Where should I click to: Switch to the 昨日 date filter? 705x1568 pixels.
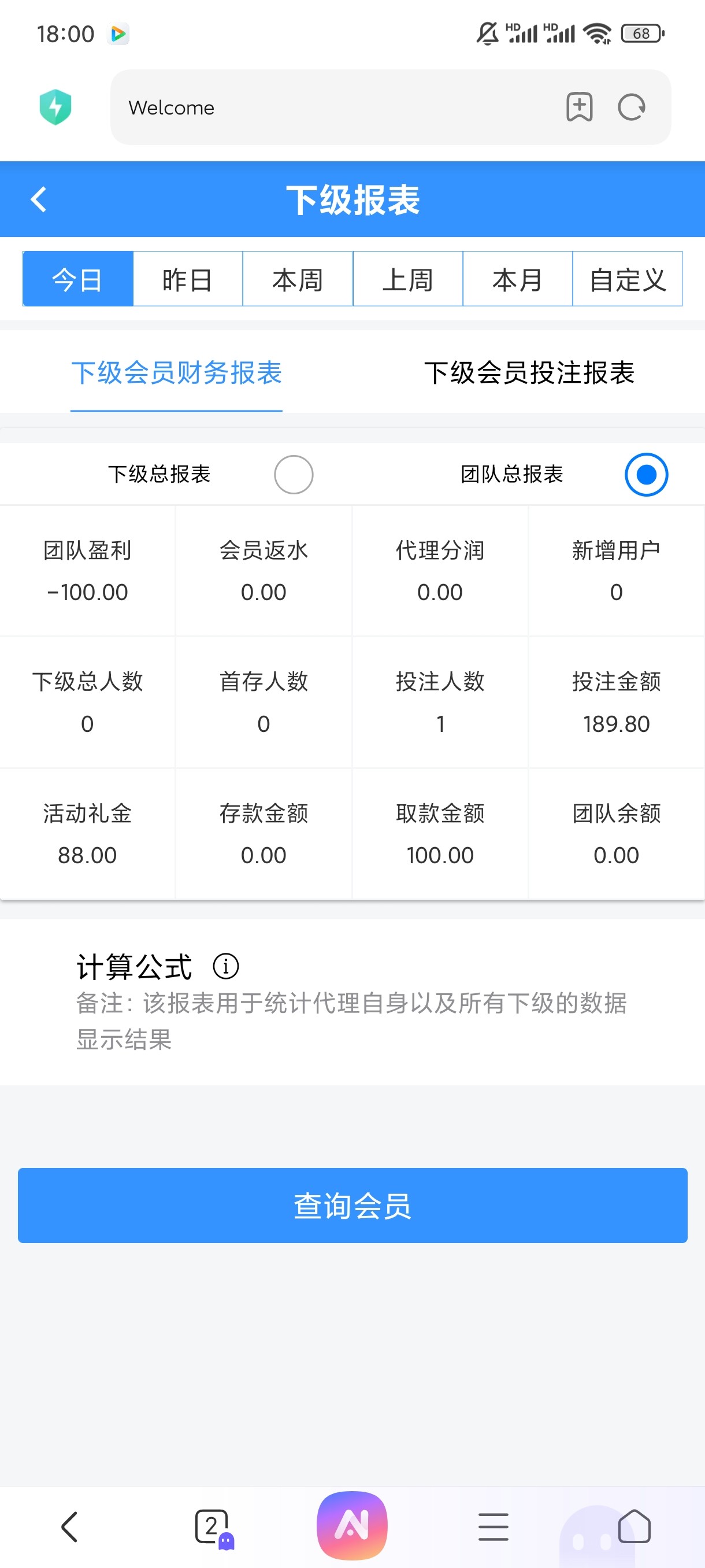(187, 280)
